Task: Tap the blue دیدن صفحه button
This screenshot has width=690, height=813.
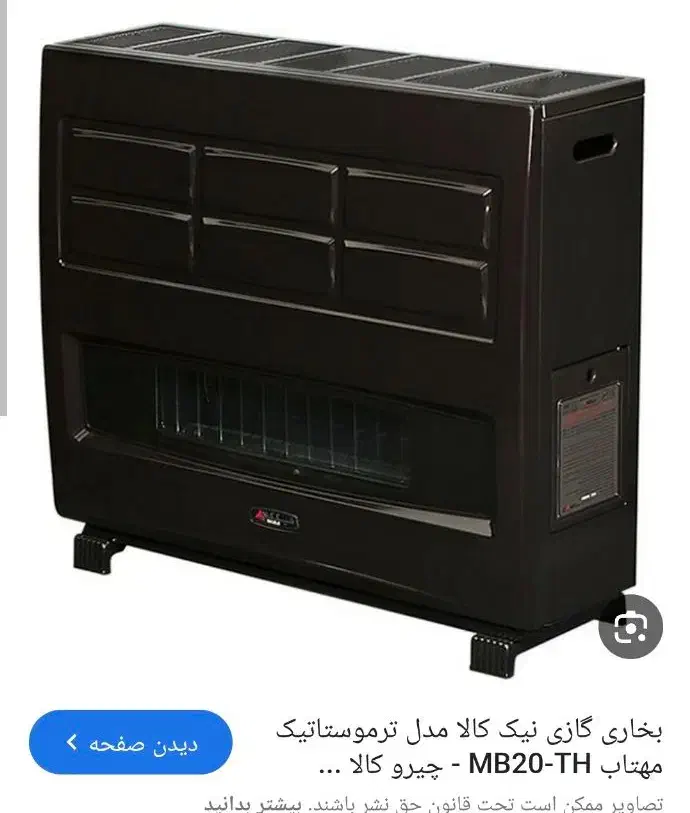Action: coord(131,743)
